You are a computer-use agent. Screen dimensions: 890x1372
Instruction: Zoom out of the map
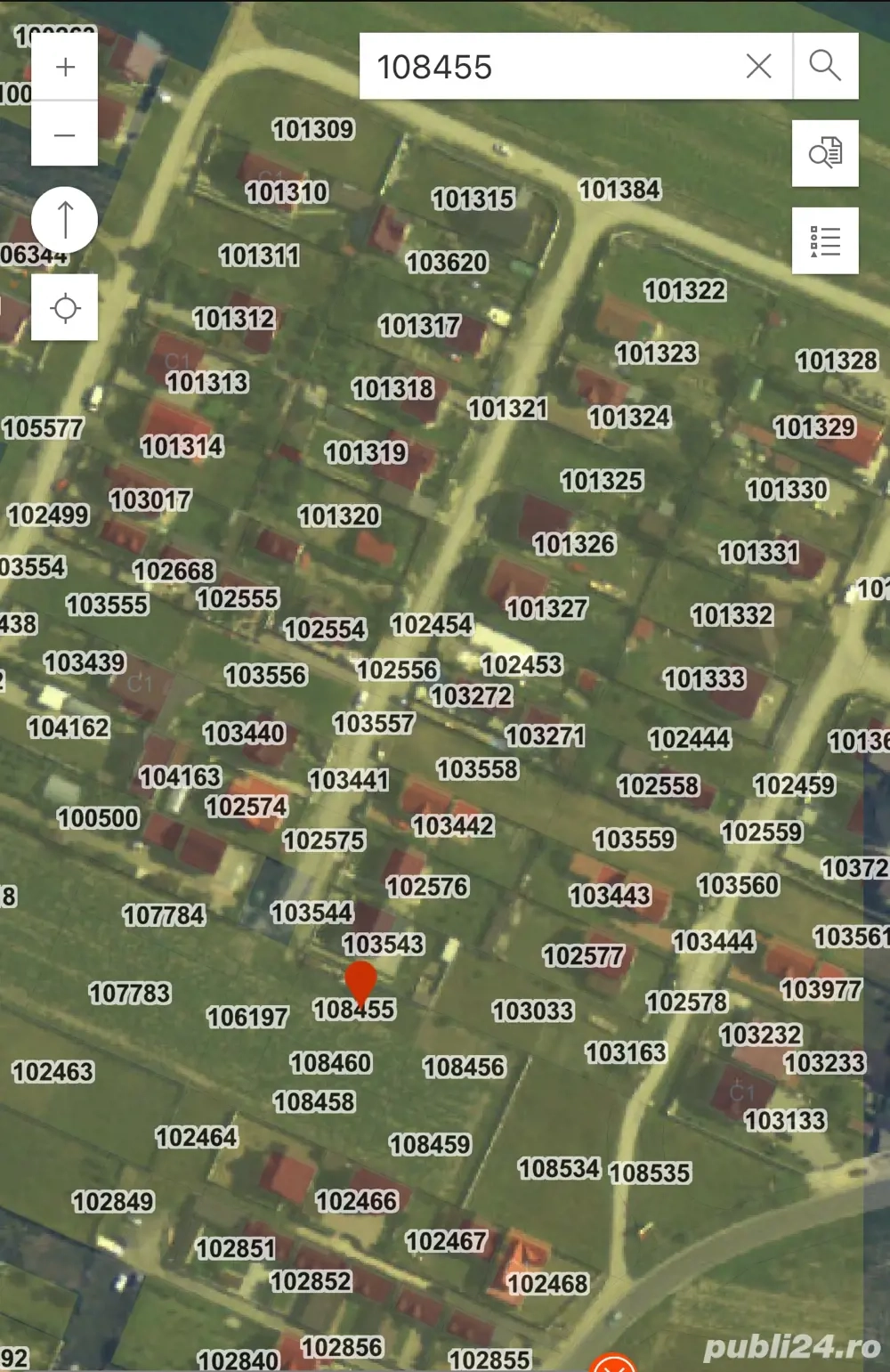[x=65, y=134]
